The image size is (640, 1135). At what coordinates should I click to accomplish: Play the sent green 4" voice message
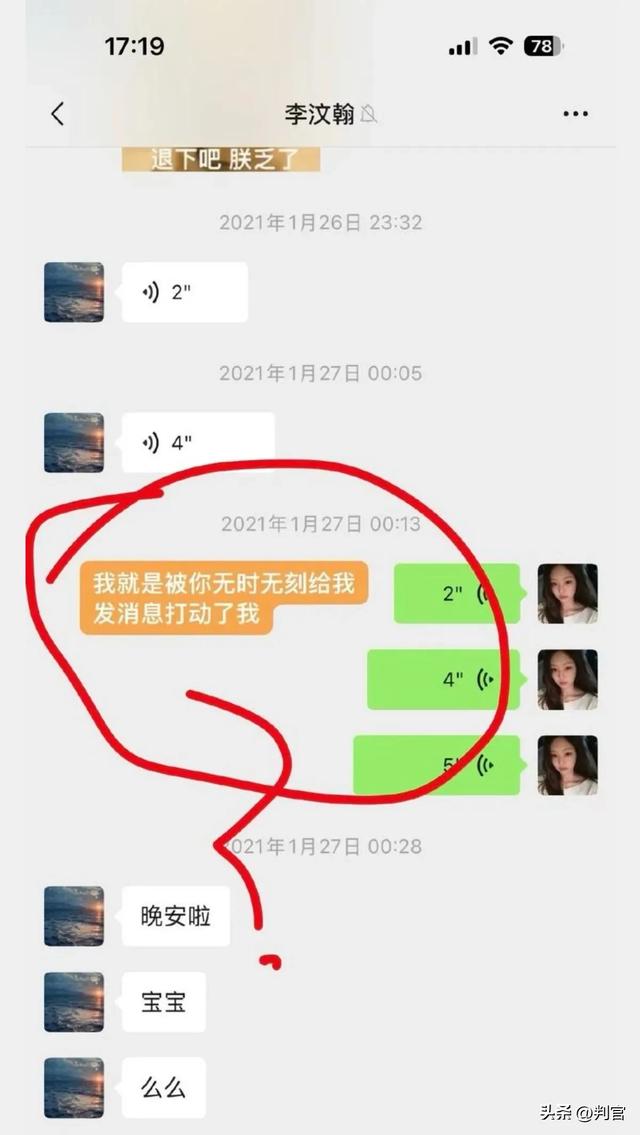[x=443, y=680]
